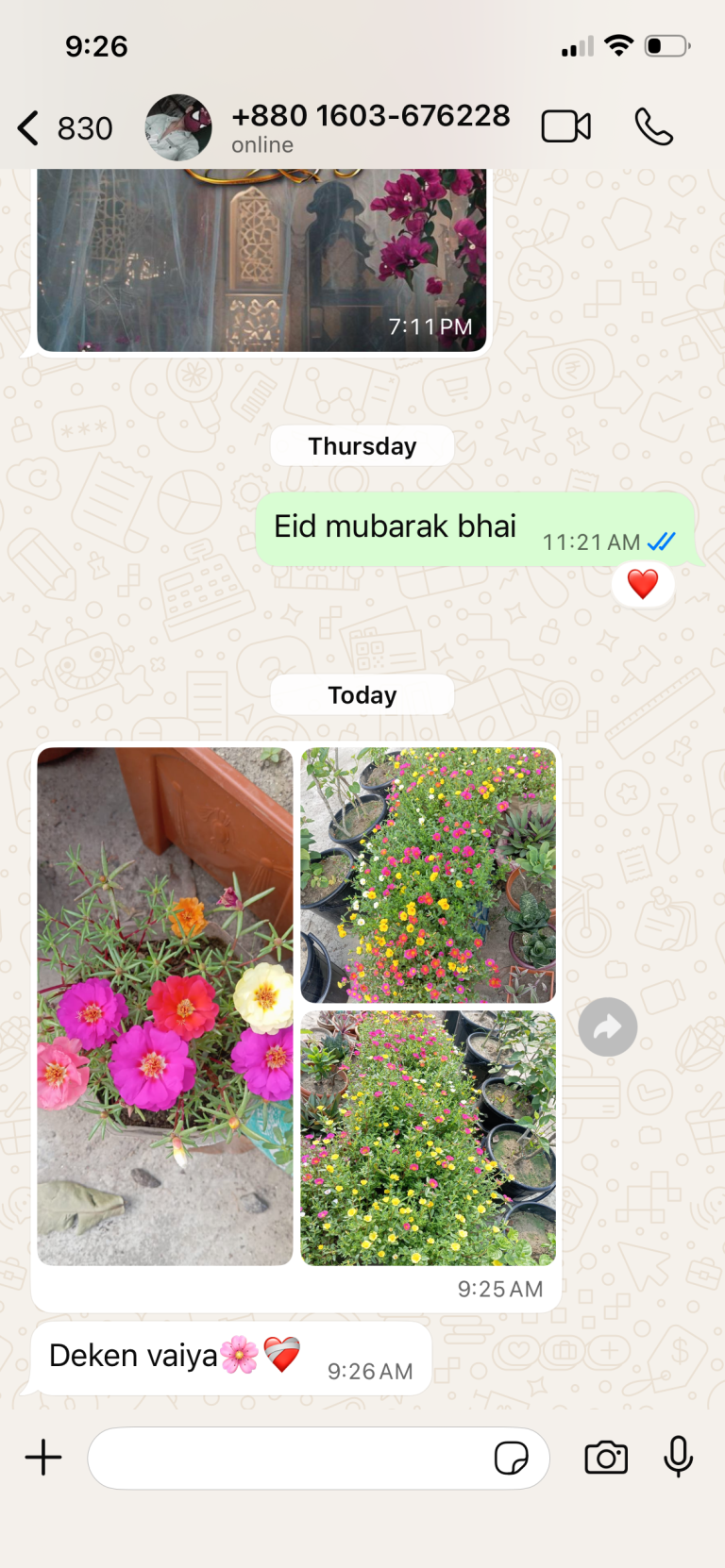Open the top-right flower bed photo

pos(428,876)
